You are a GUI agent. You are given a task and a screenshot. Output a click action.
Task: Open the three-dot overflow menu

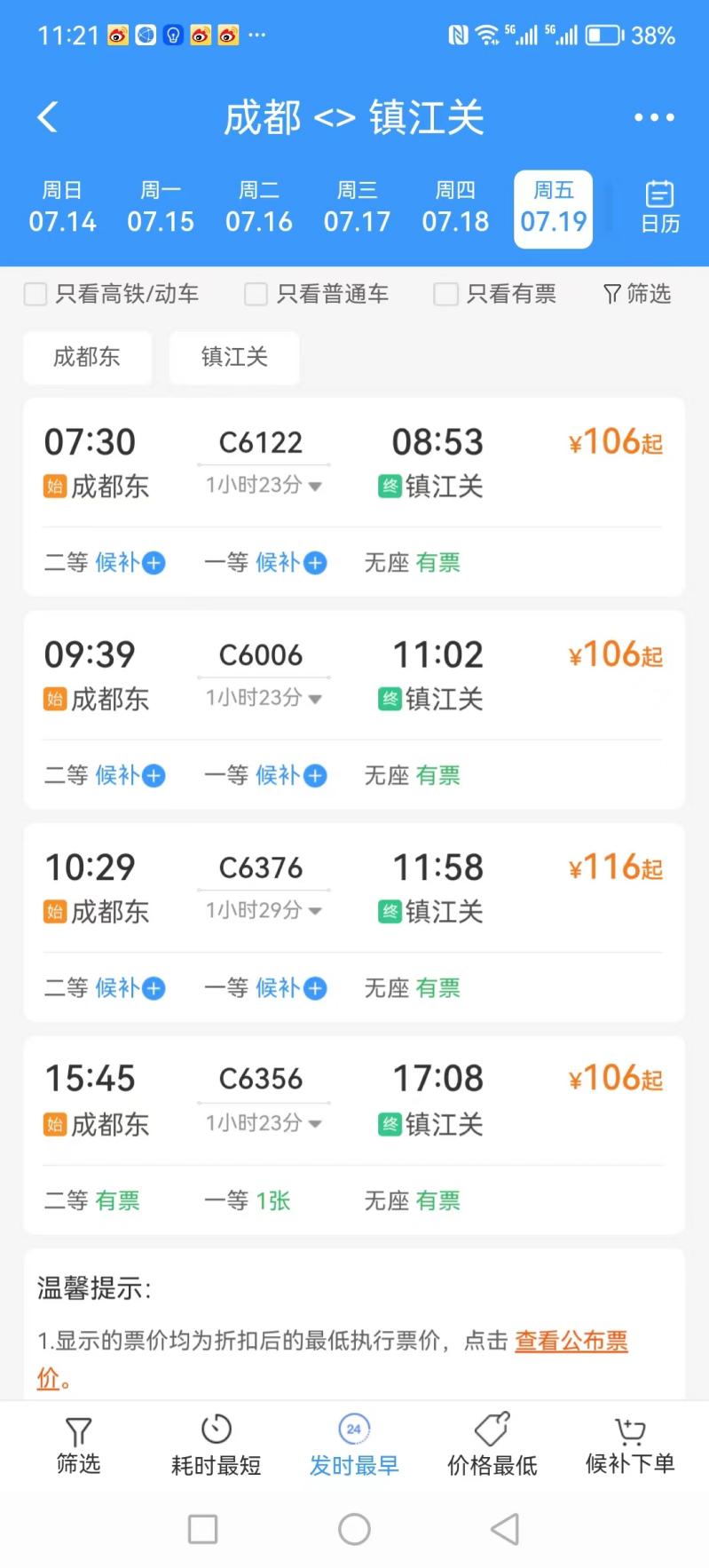pos(654,117)
